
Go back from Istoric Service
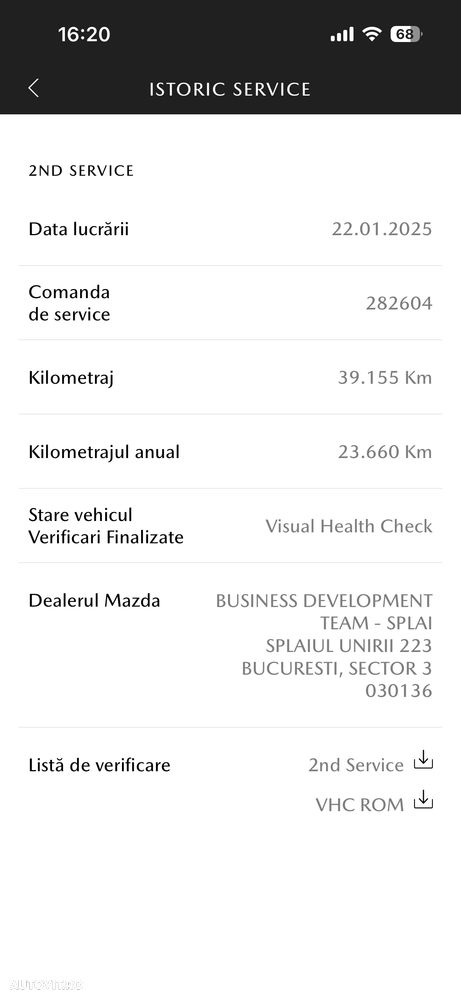click(x=34, y=88)
